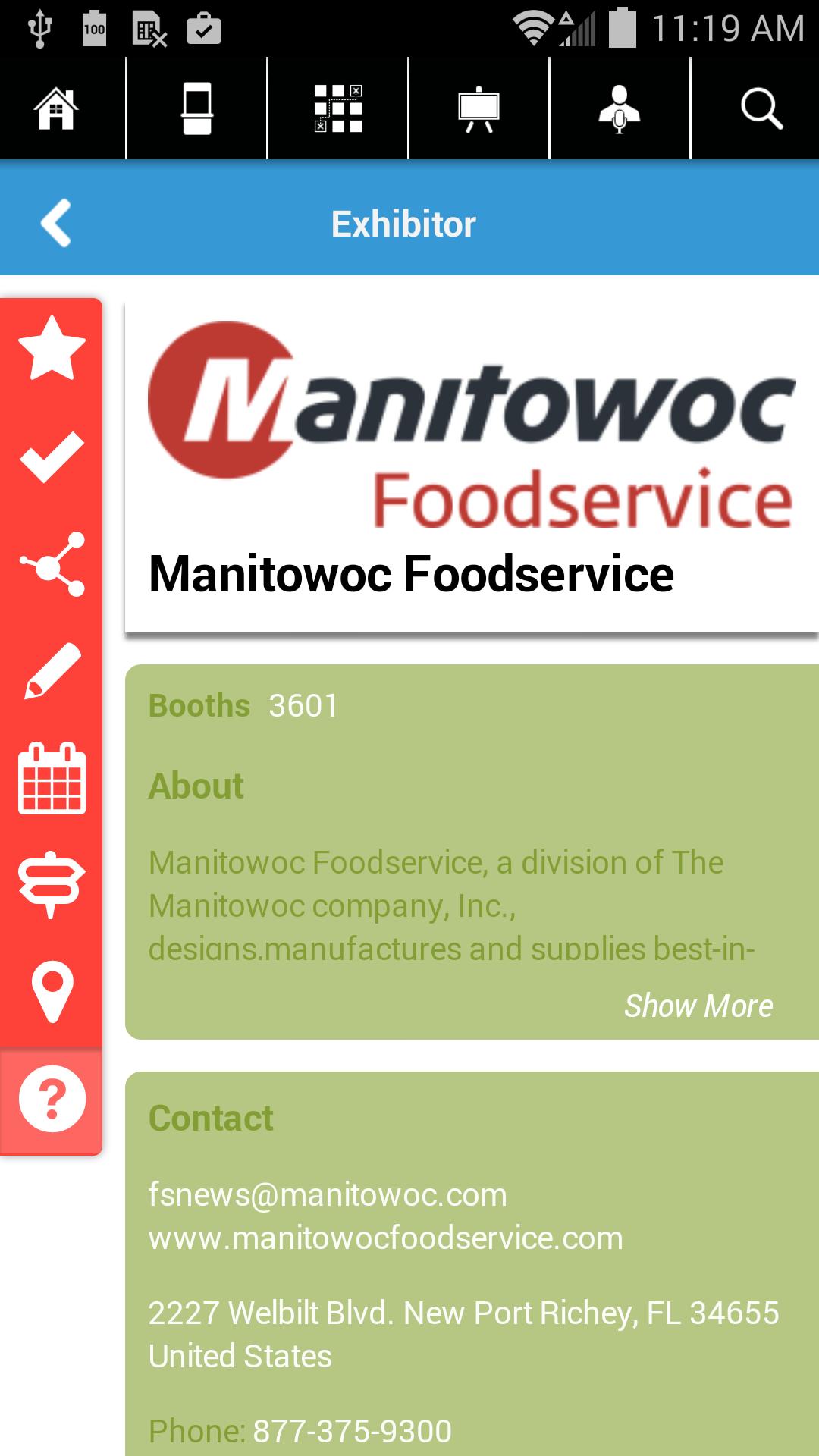Email fsnews@manitowoc.com

328,1195
